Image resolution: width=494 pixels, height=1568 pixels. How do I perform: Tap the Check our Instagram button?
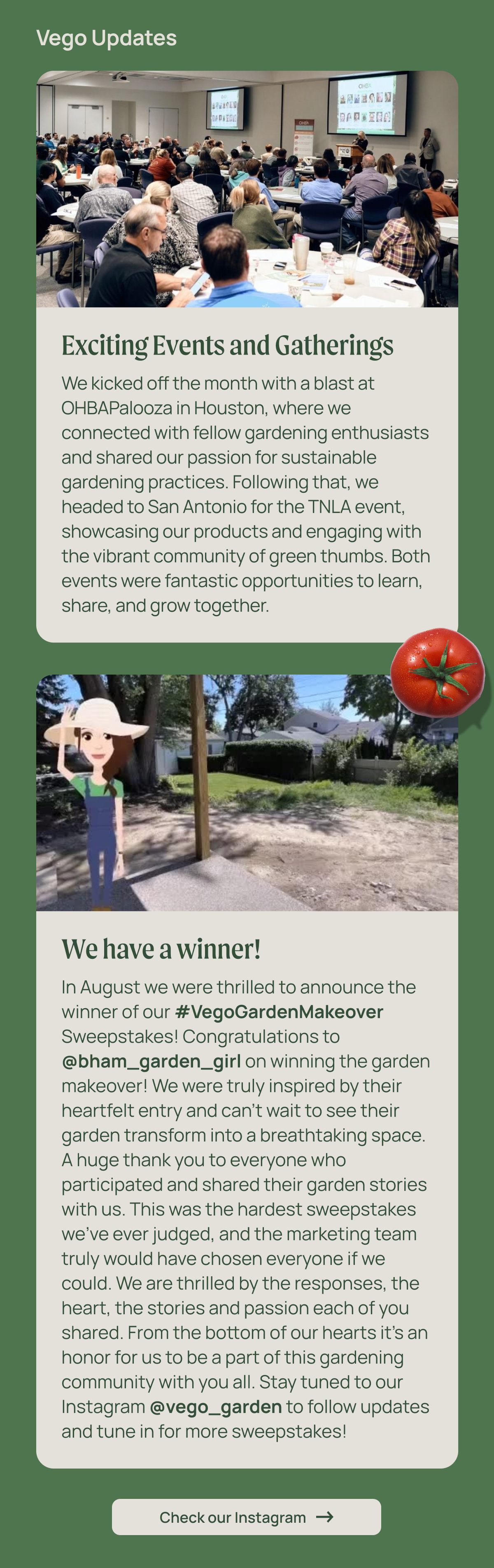(x=246, y=1517)
